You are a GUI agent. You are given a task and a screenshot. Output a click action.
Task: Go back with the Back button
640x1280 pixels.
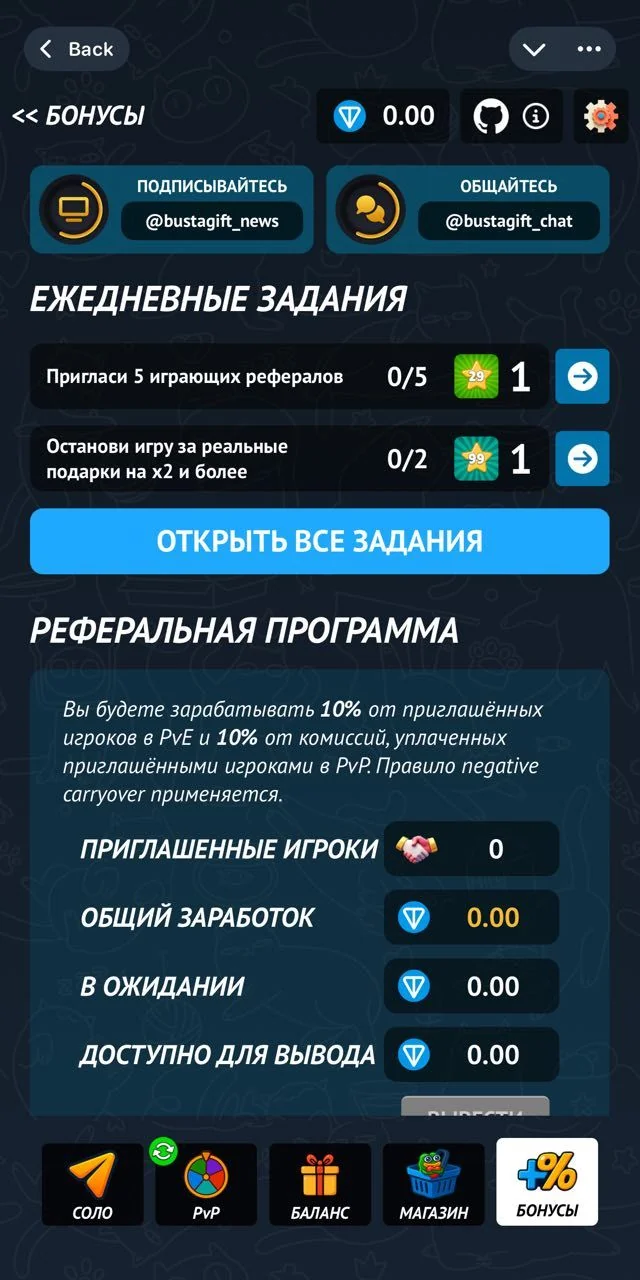77,49
